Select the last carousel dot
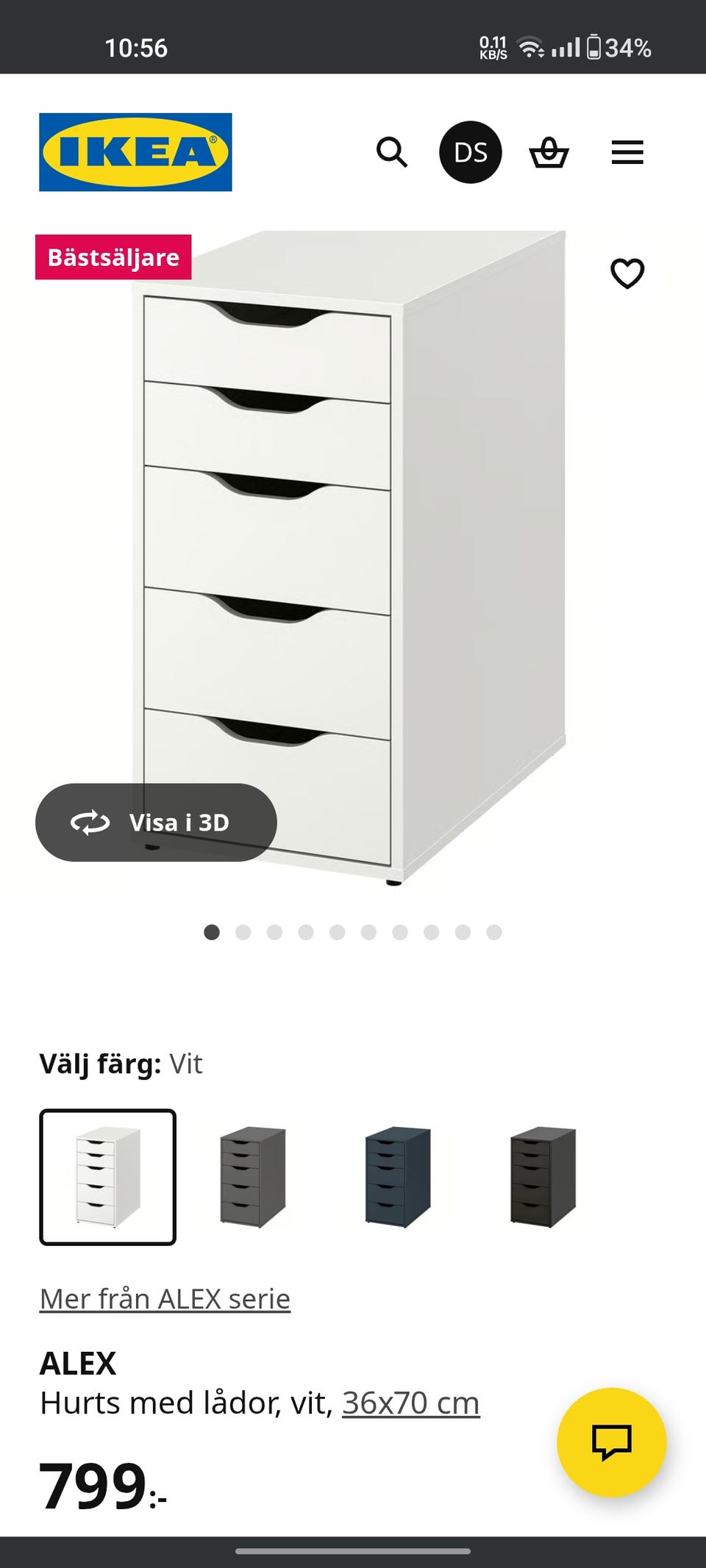This screenshot has height=1568, width=706. [492, 932]
